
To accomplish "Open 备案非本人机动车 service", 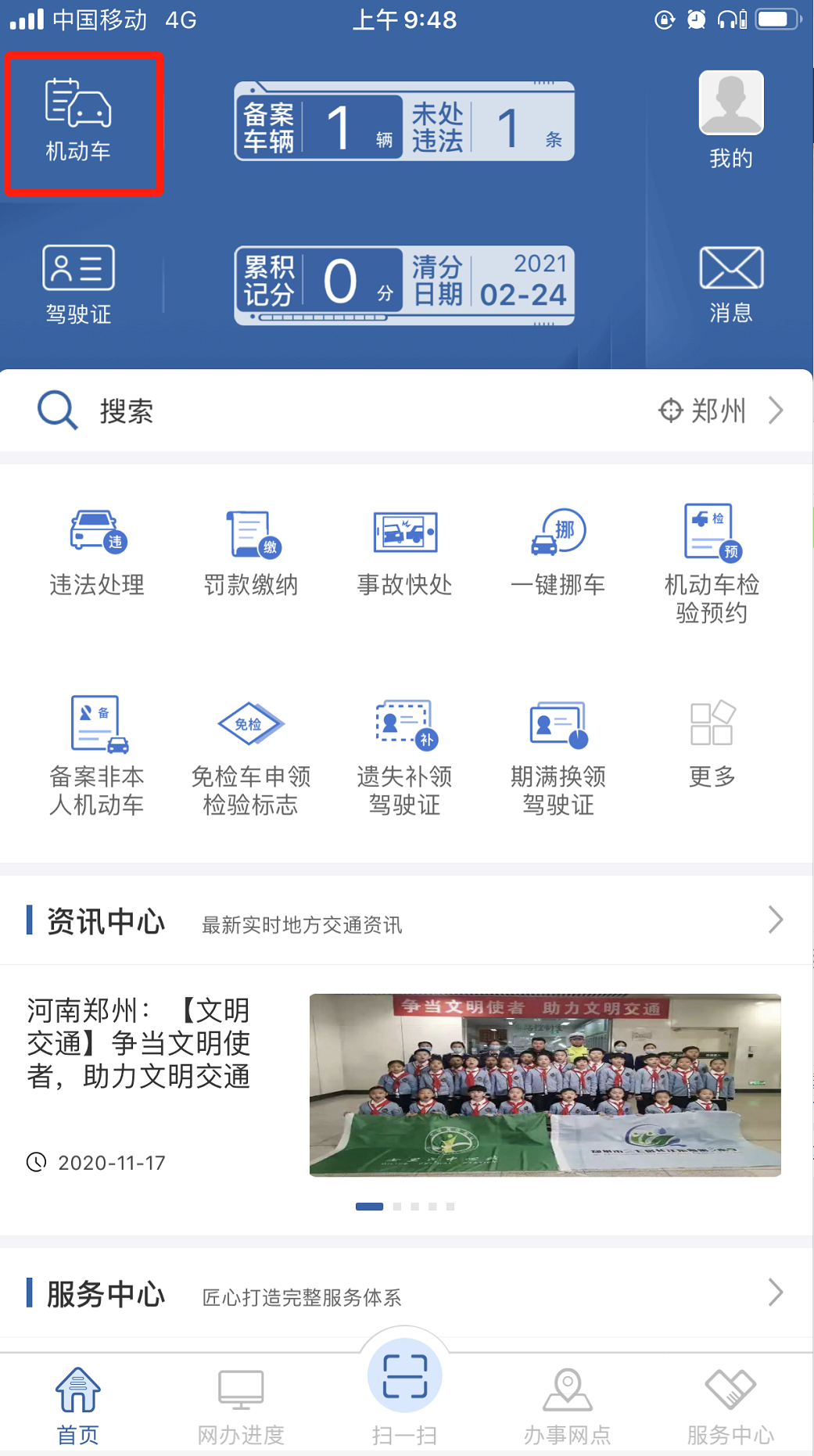I will (x=97, y=755).
